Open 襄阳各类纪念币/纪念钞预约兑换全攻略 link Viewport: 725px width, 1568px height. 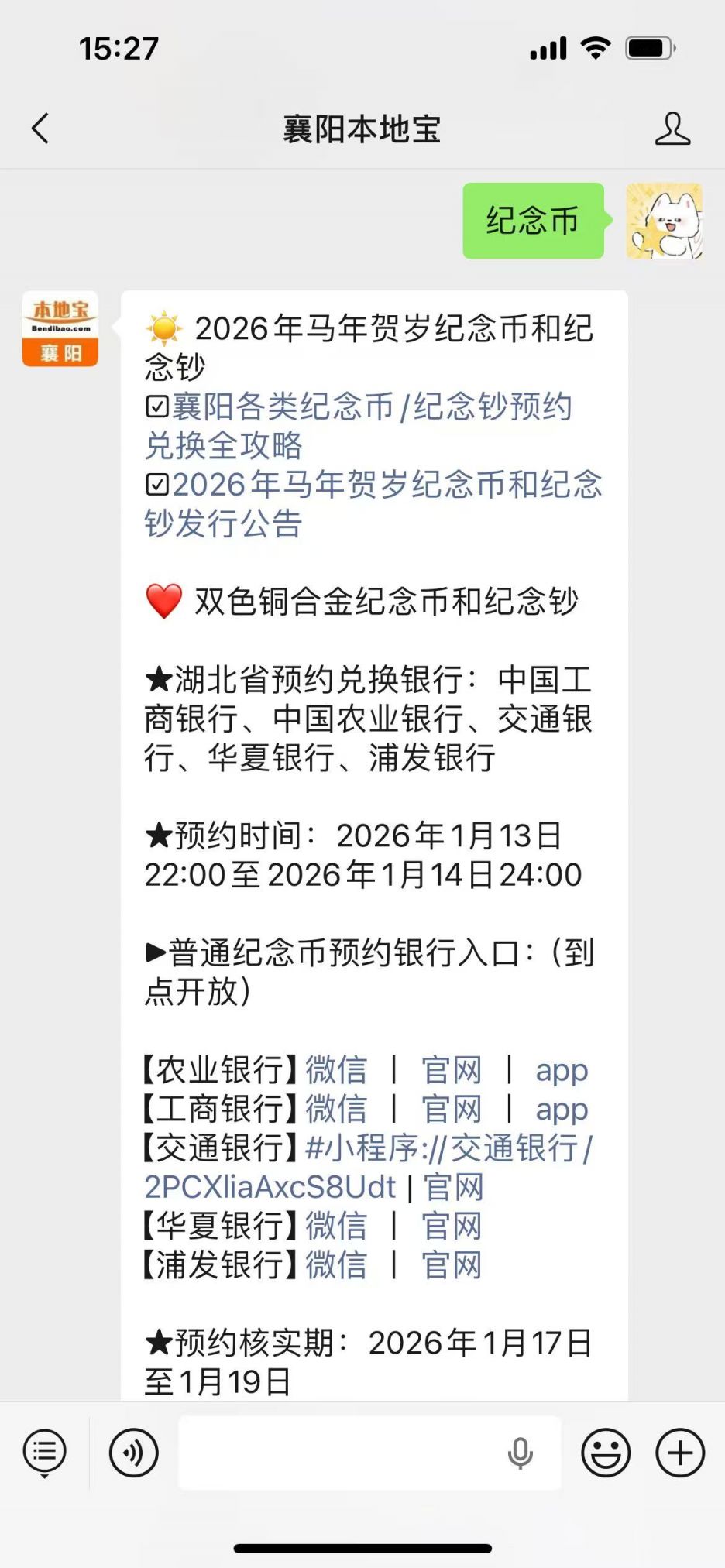coord(358,425)
